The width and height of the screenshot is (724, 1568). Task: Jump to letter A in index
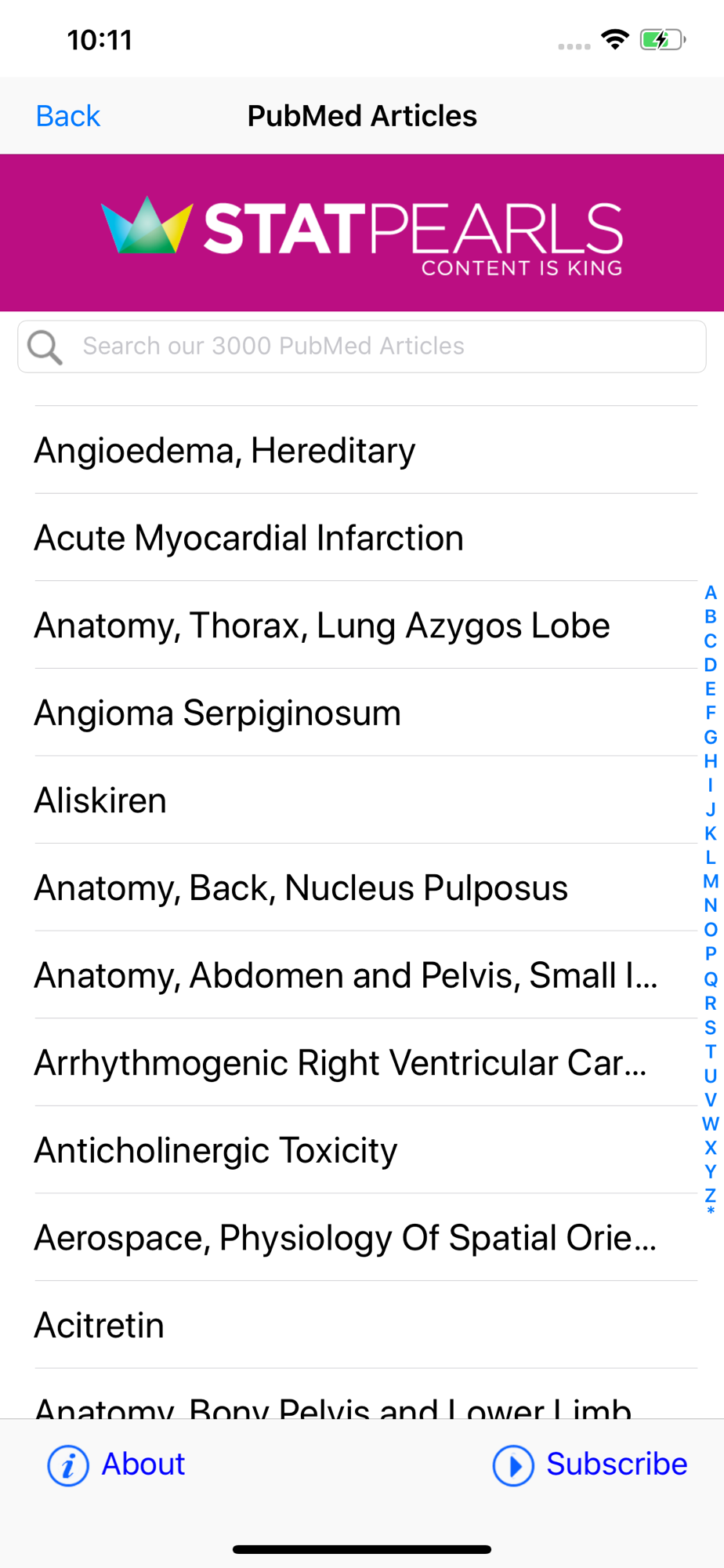click(711, 593)
